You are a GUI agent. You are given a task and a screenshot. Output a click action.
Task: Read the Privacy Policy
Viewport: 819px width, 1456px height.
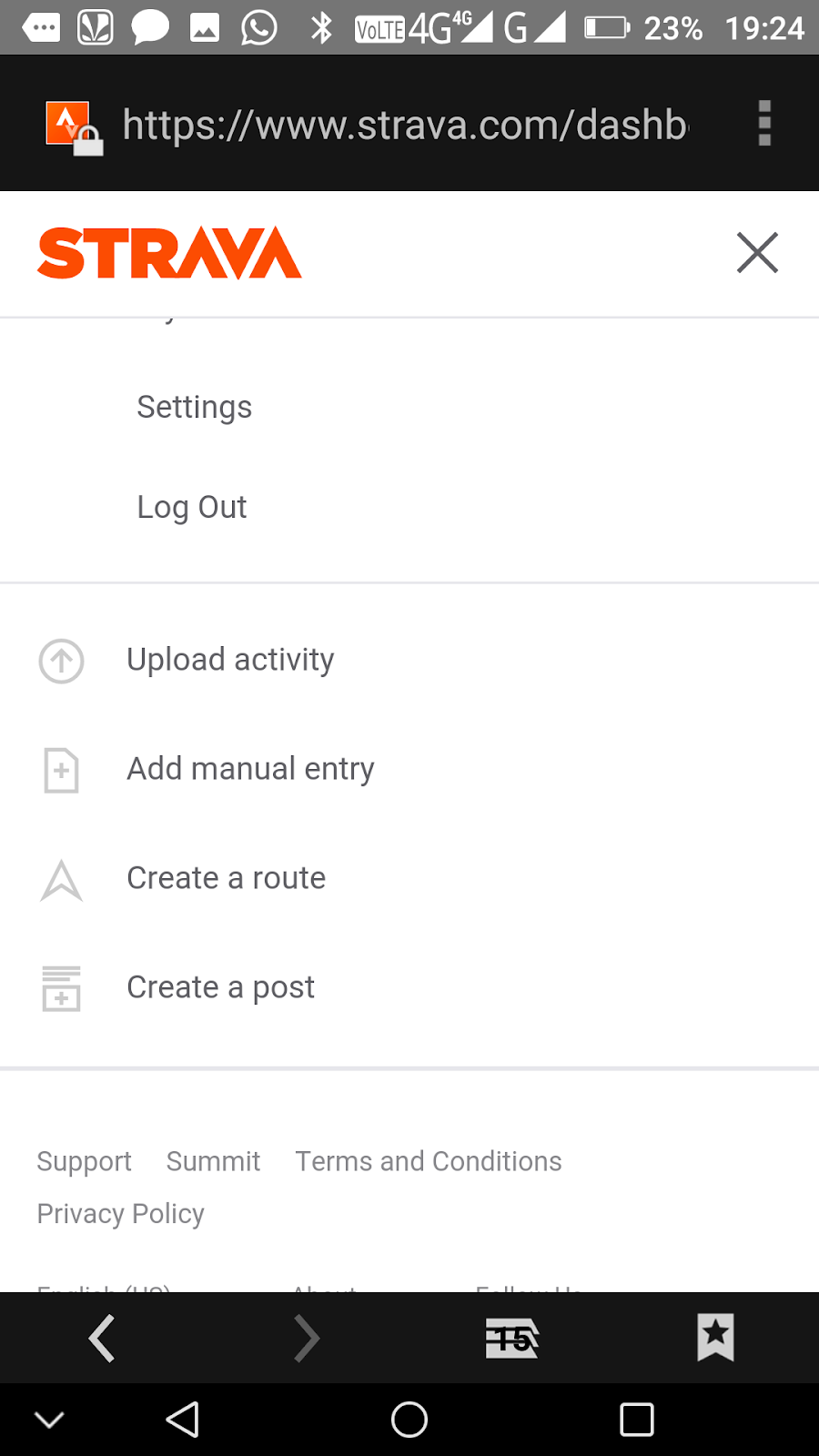click(120, 1214)
